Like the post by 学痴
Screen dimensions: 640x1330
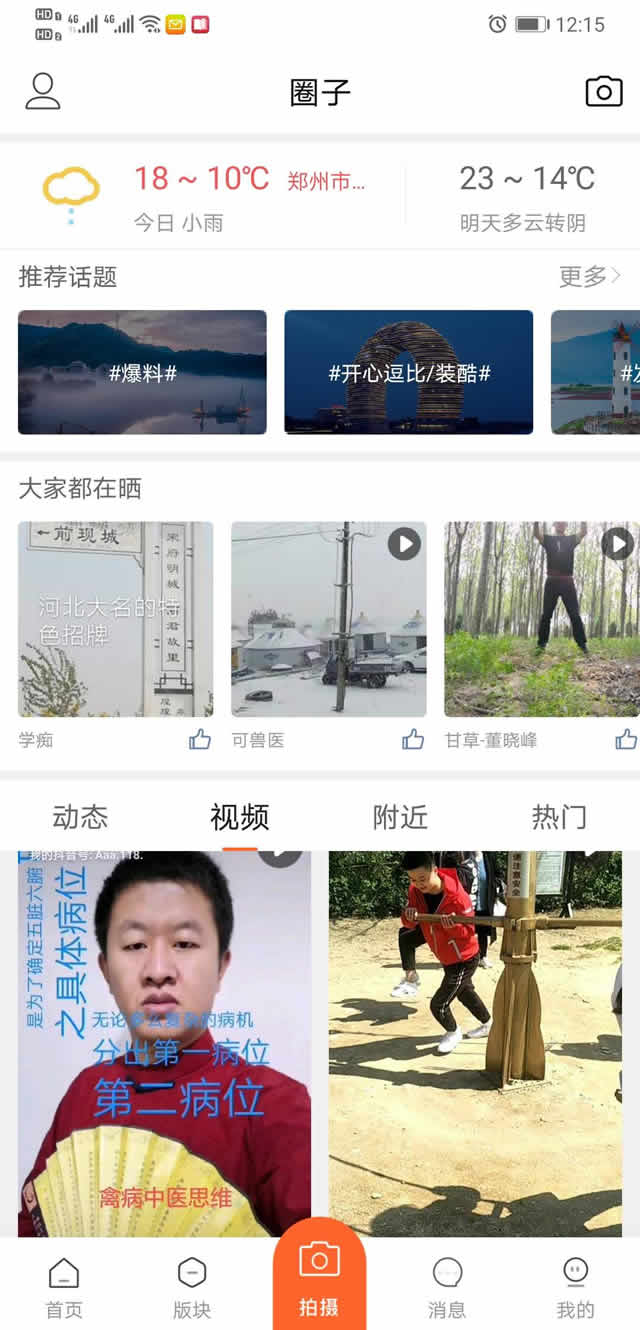[x=200, y=740]
